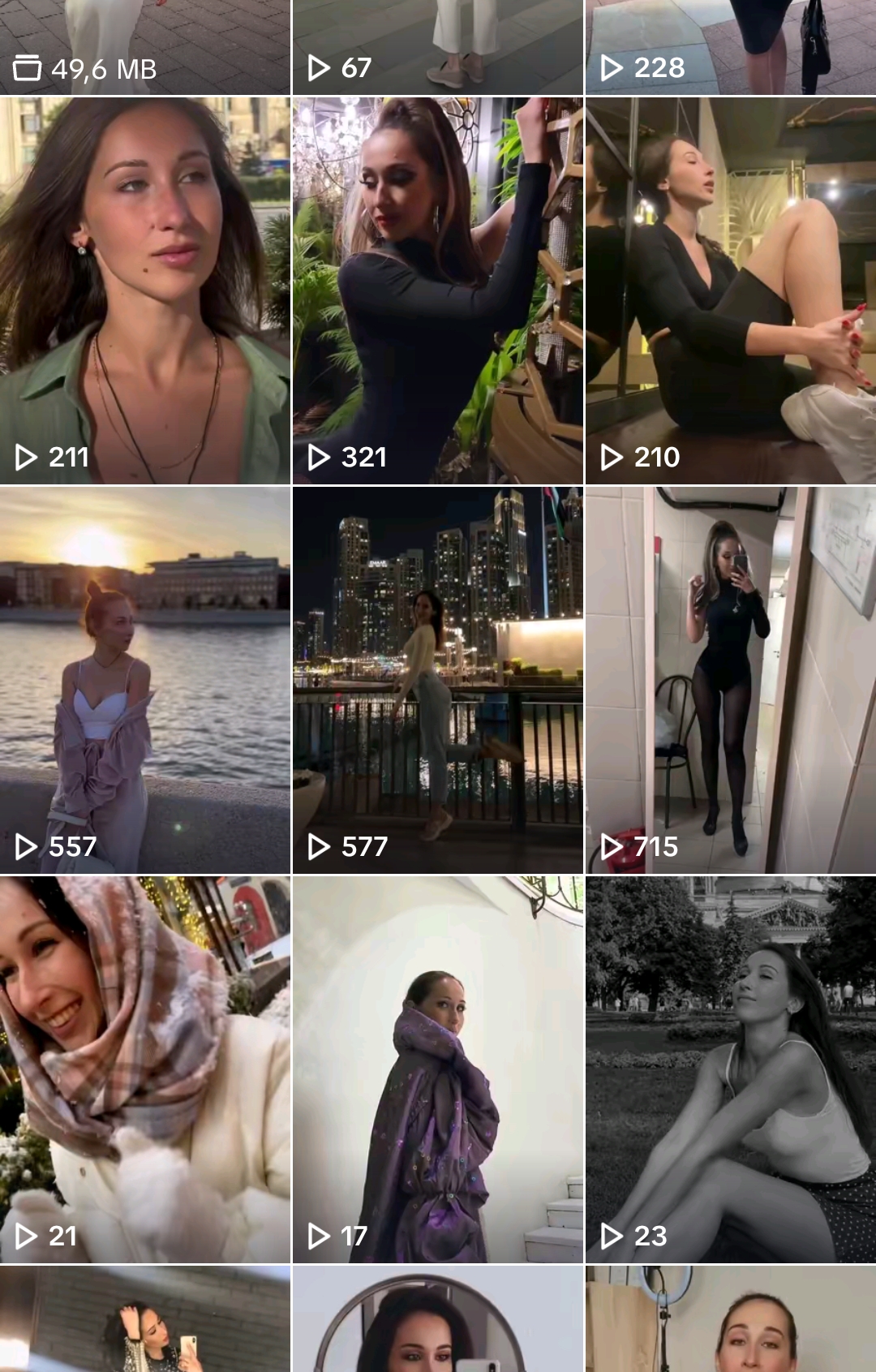This screenshot has width=876, height=1372.
Task: Open the drafts tile showing 49,6 MB
Action: click(144, 46)
